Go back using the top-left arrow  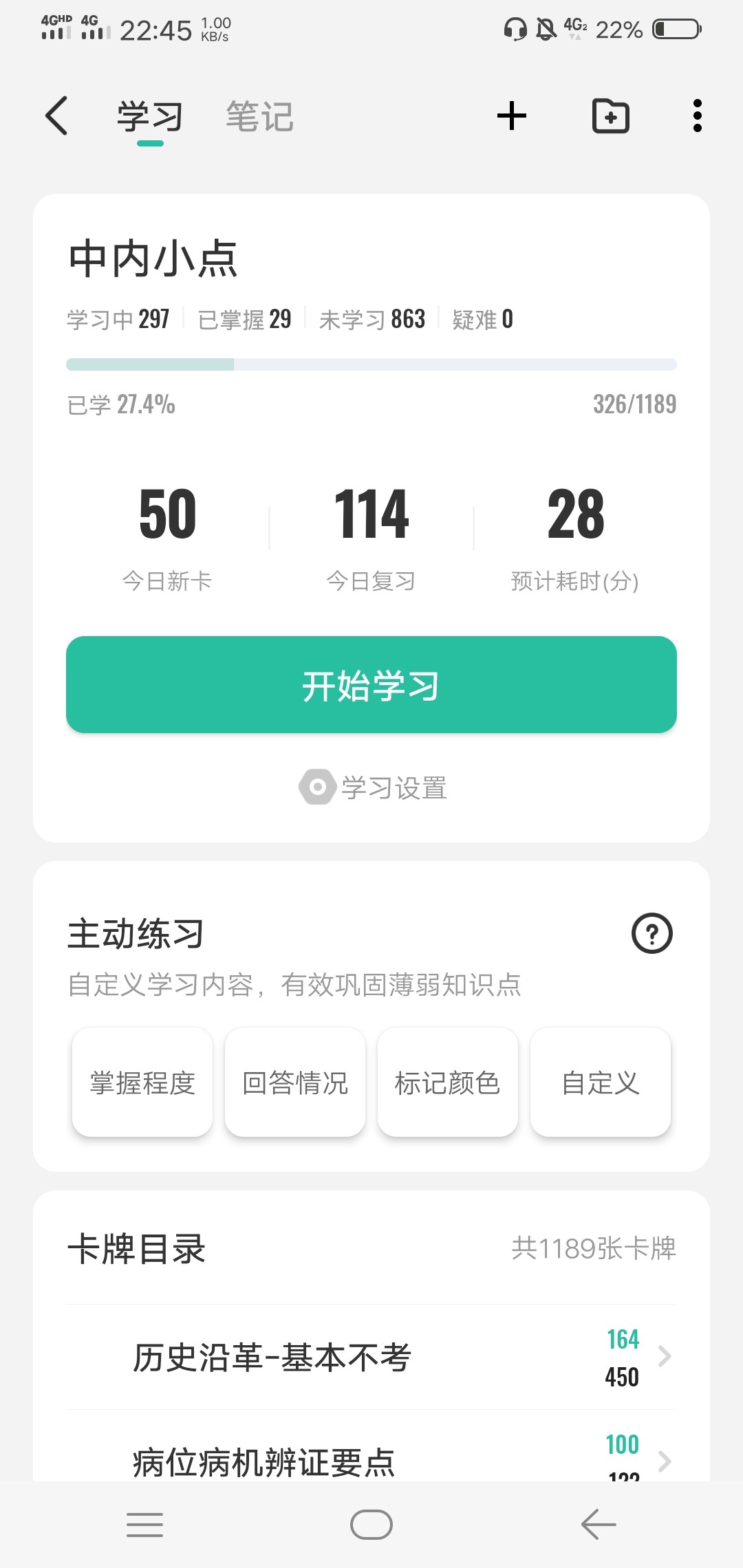click(x=57, y=116)
